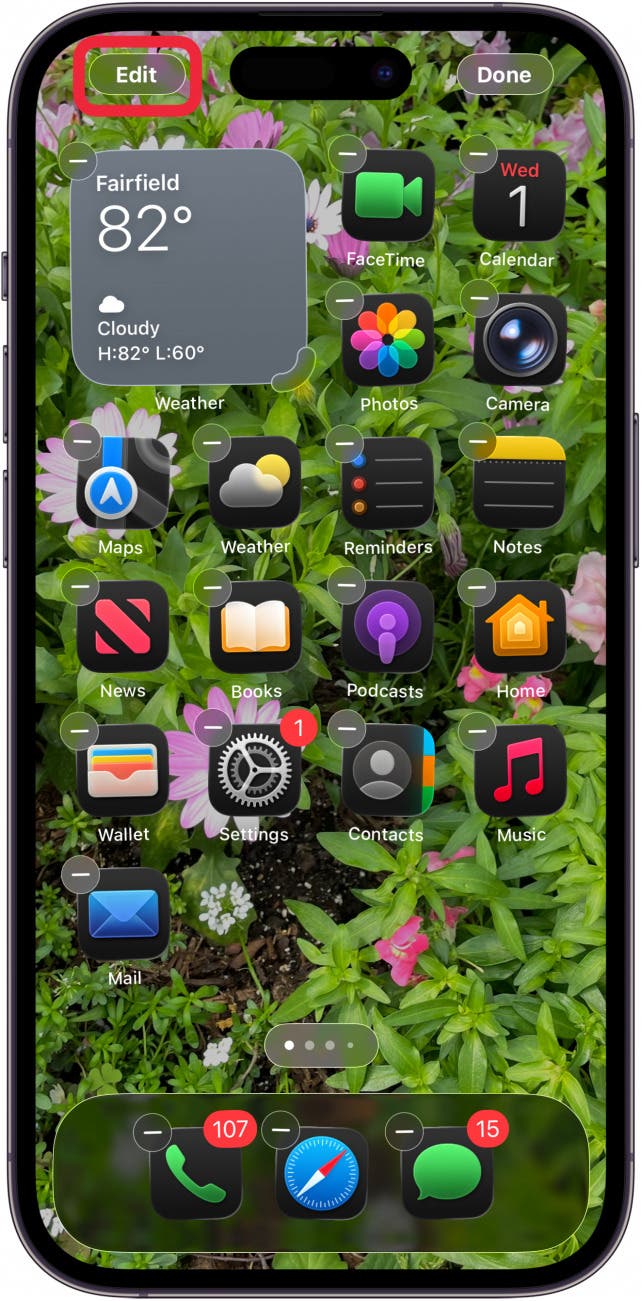Open the Notes app icon
This screenshot has height=1301, width=642.
pyautogui.click(x=519, y=483)
